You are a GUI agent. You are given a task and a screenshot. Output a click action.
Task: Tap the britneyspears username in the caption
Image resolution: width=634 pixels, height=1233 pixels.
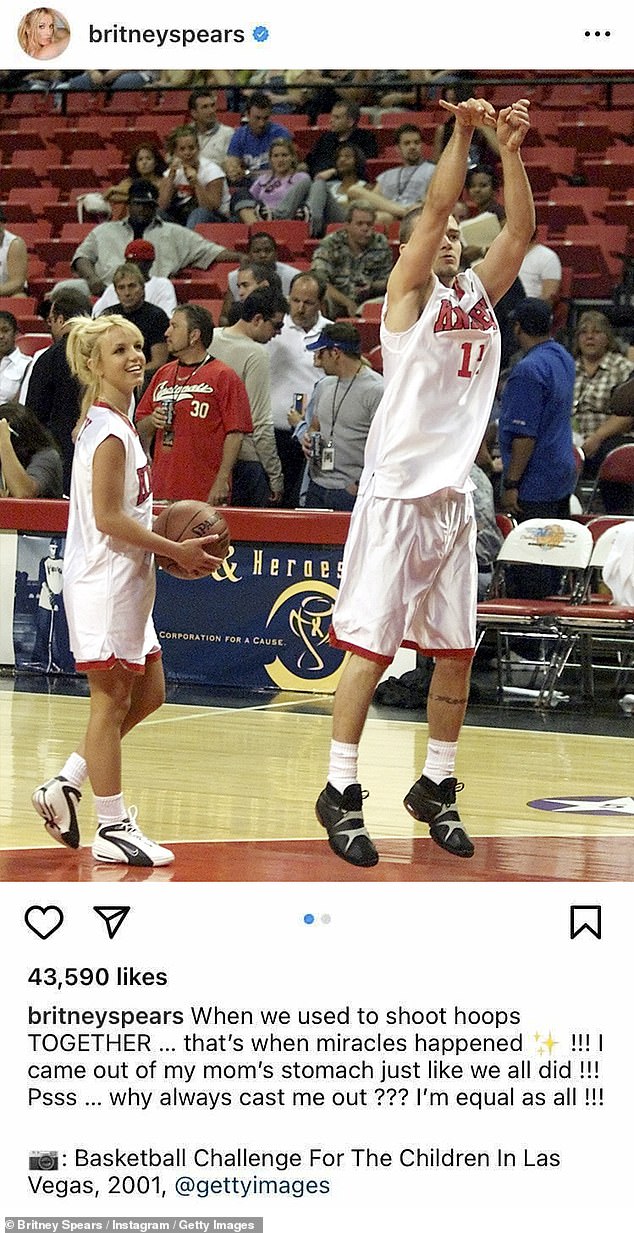tap(106, 1016)
